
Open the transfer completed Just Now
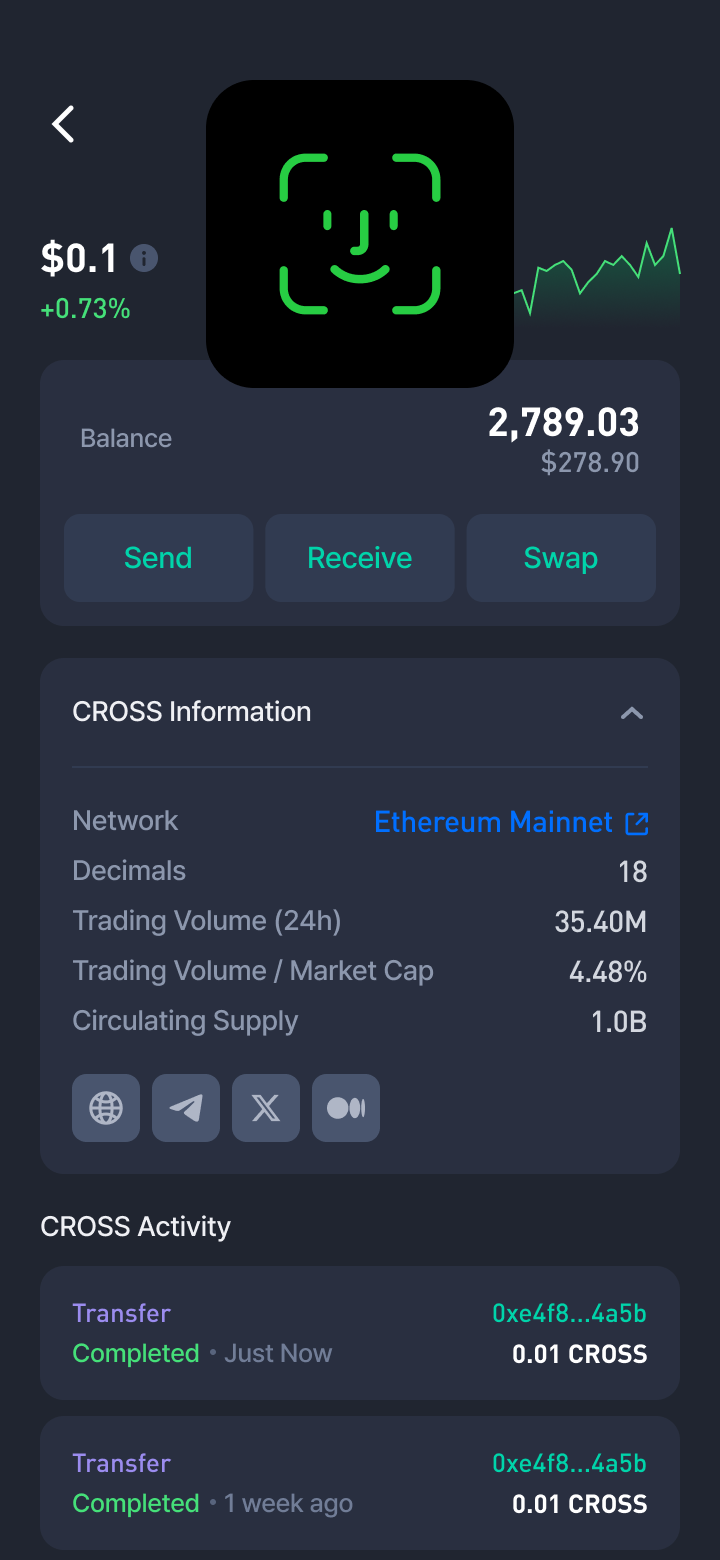(360, 1333)
